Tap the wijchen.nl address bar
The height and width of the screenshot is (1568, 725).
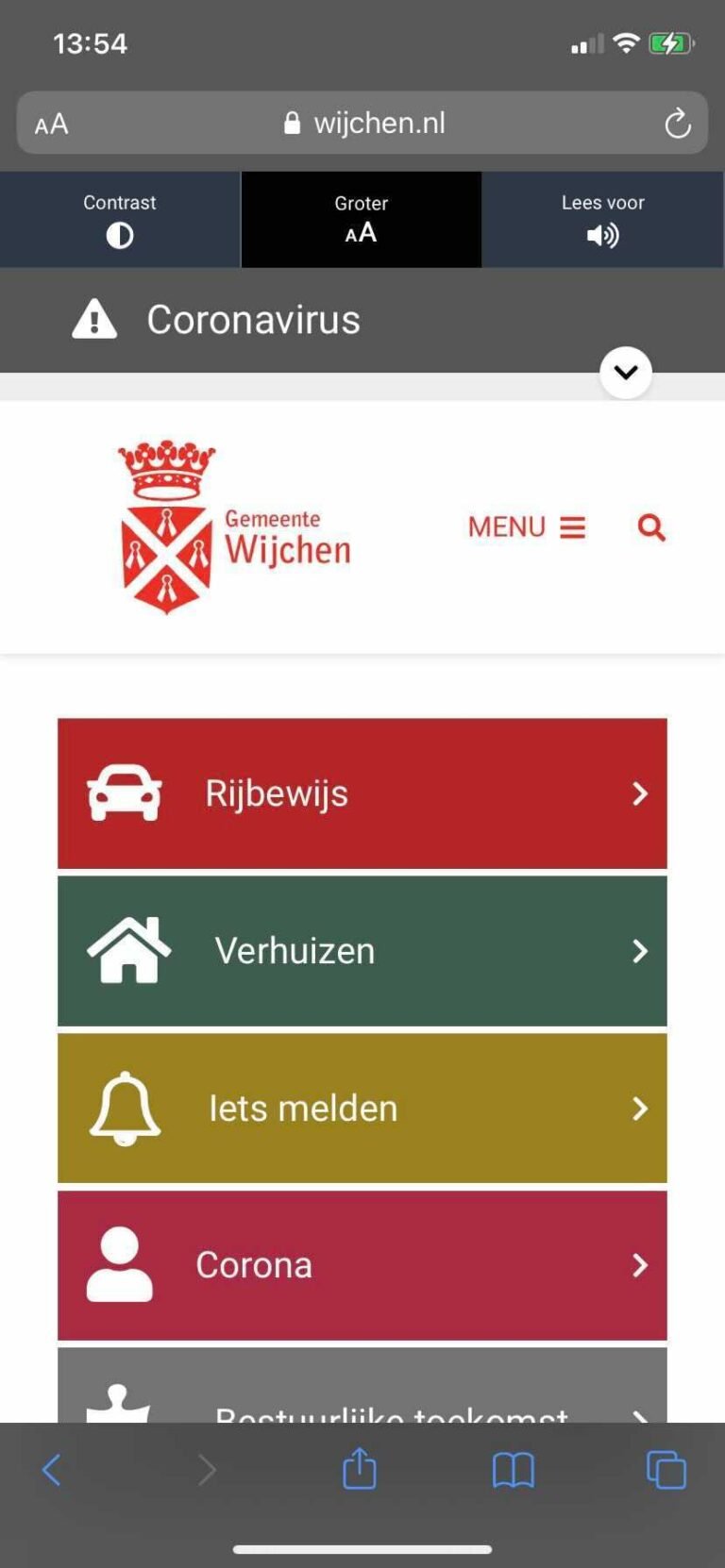364,124
